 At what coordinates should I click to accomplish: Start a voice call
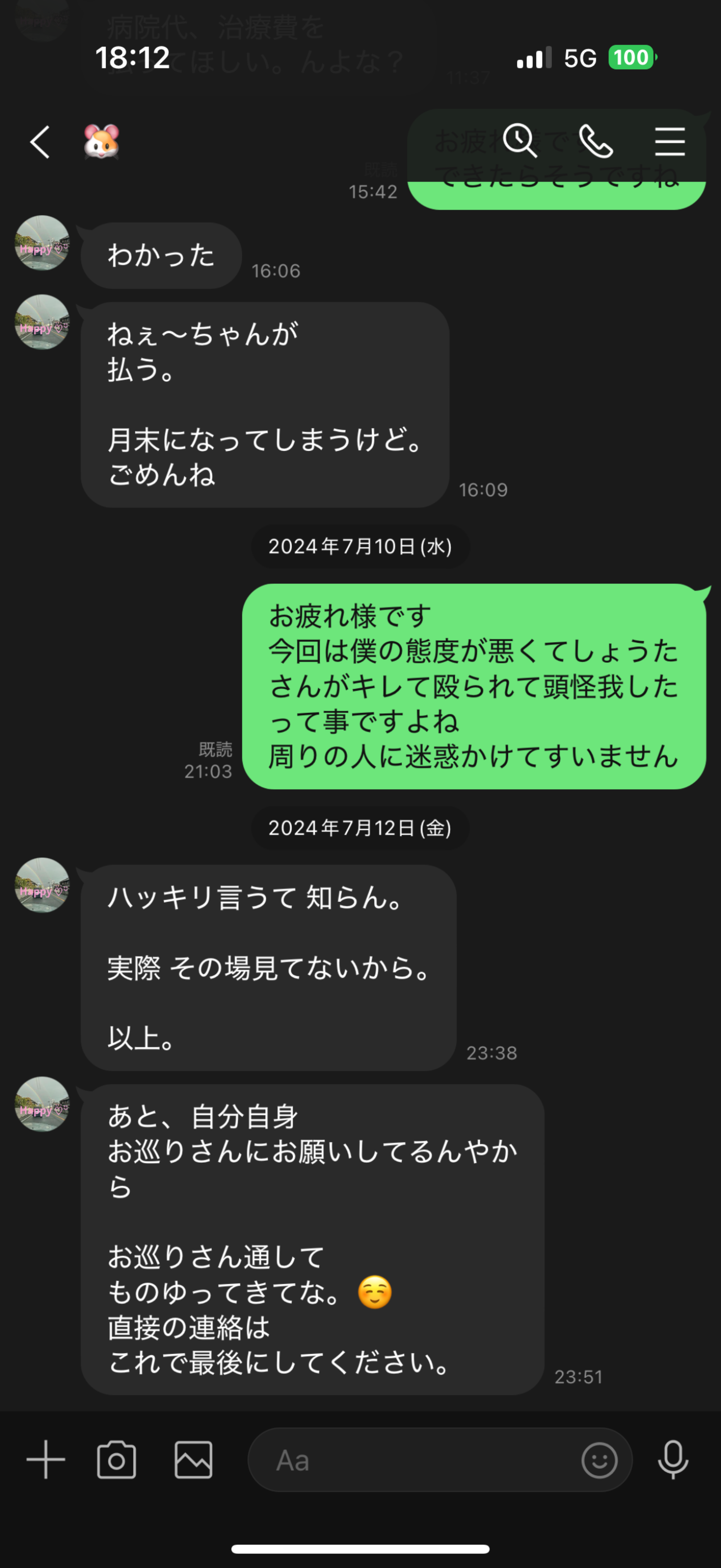coord(595,141)
